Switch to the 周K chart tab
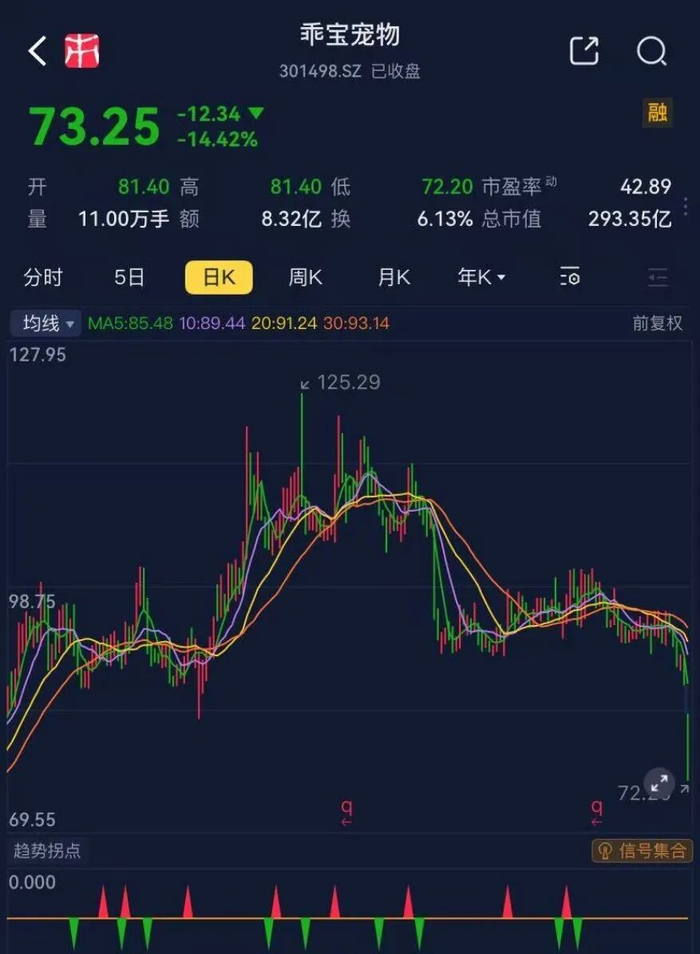This screenshot has width=700, height=954. click(x=305, y=277)
